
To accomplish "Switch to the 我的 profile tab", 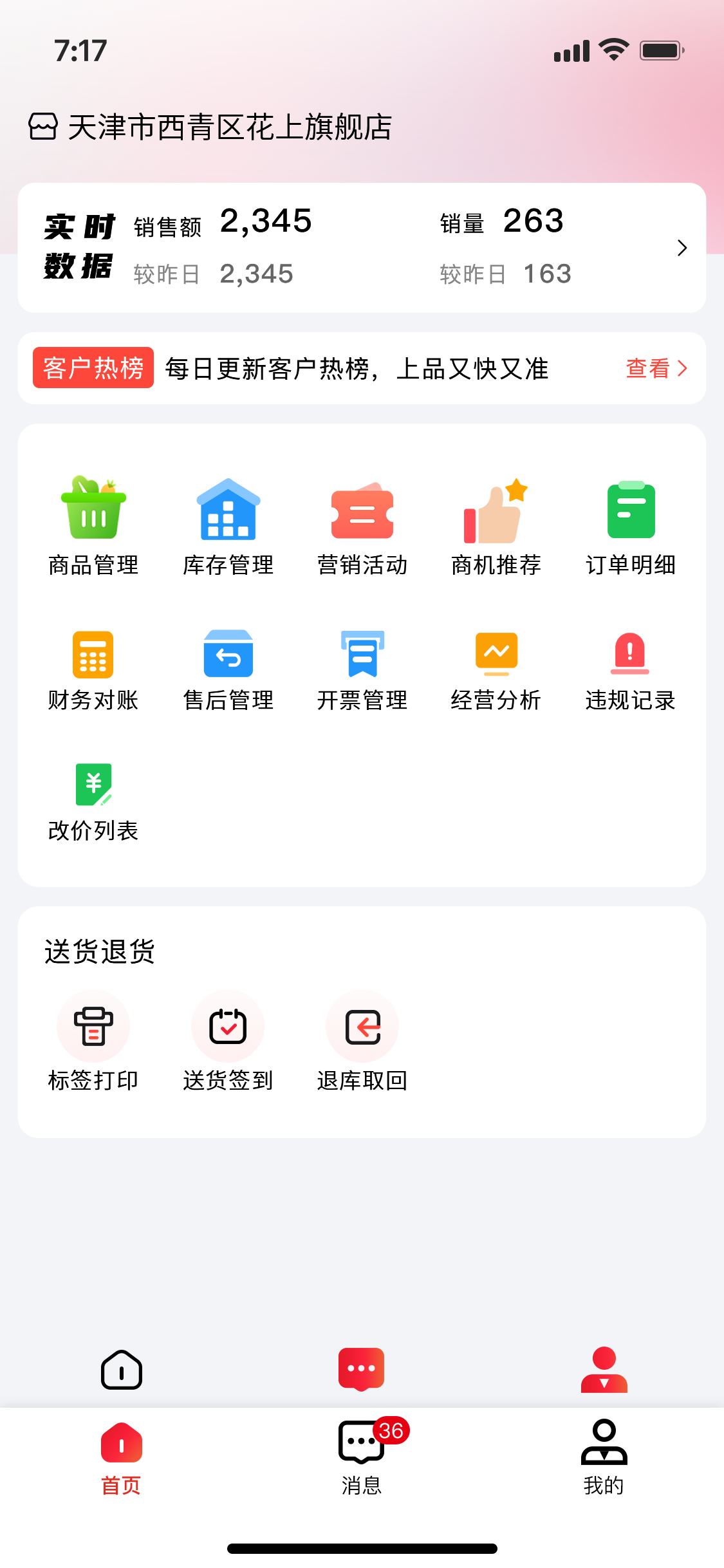I will [603, 1457].
